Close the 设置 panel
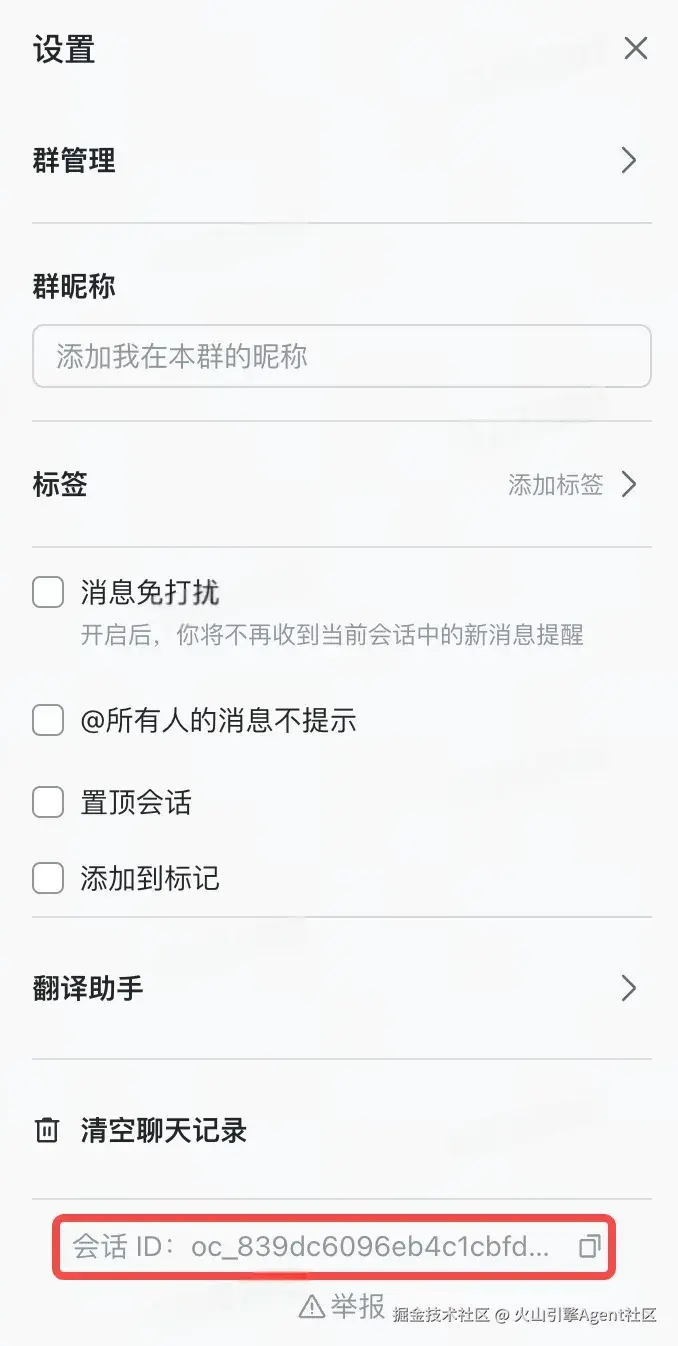The image size is (678, 1346). pyautogui.click(x=636, y=48)
